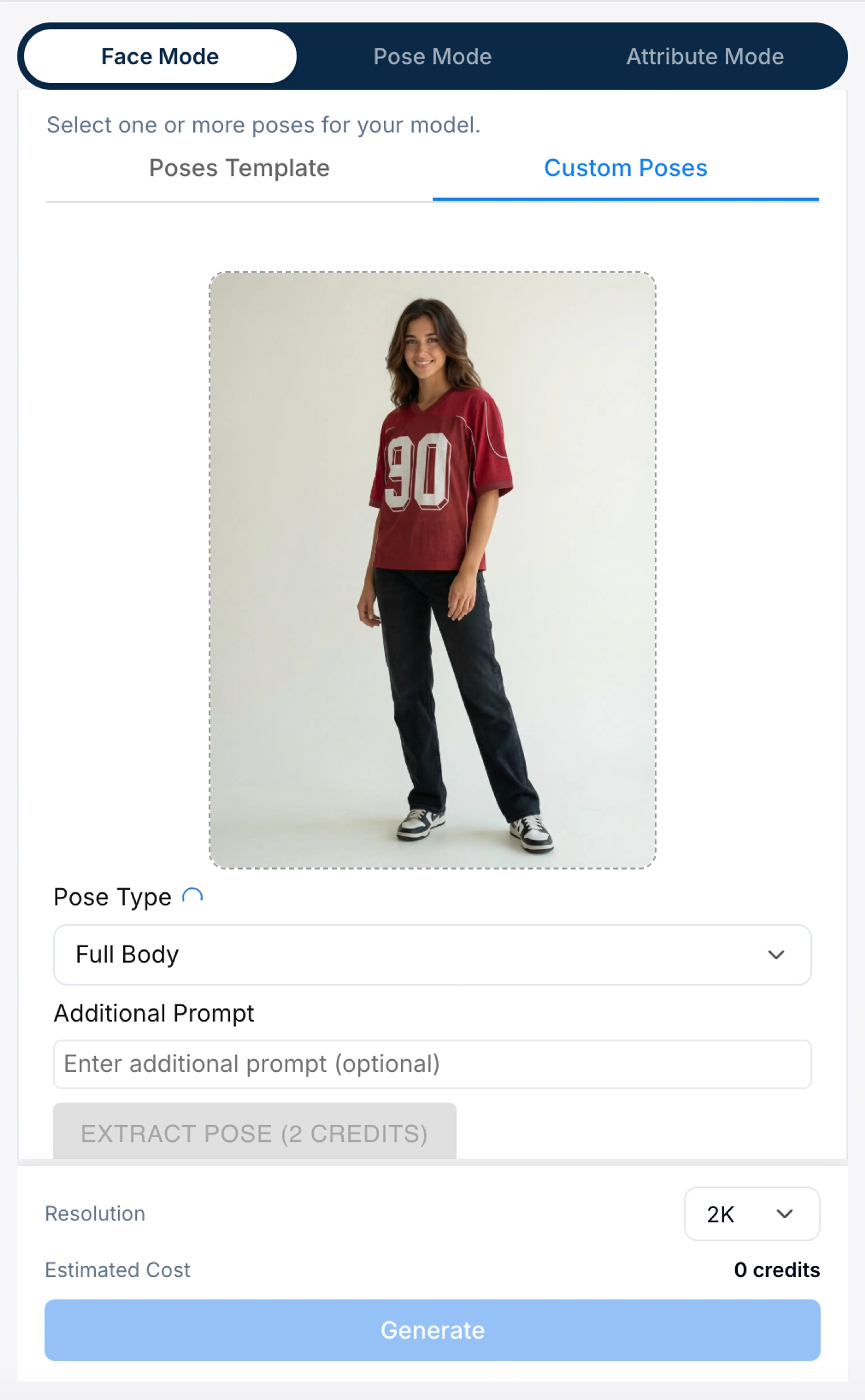Focus the additional prompt text field
The height and width of the screenshot is (1400, 865).
coord(432,1064)
